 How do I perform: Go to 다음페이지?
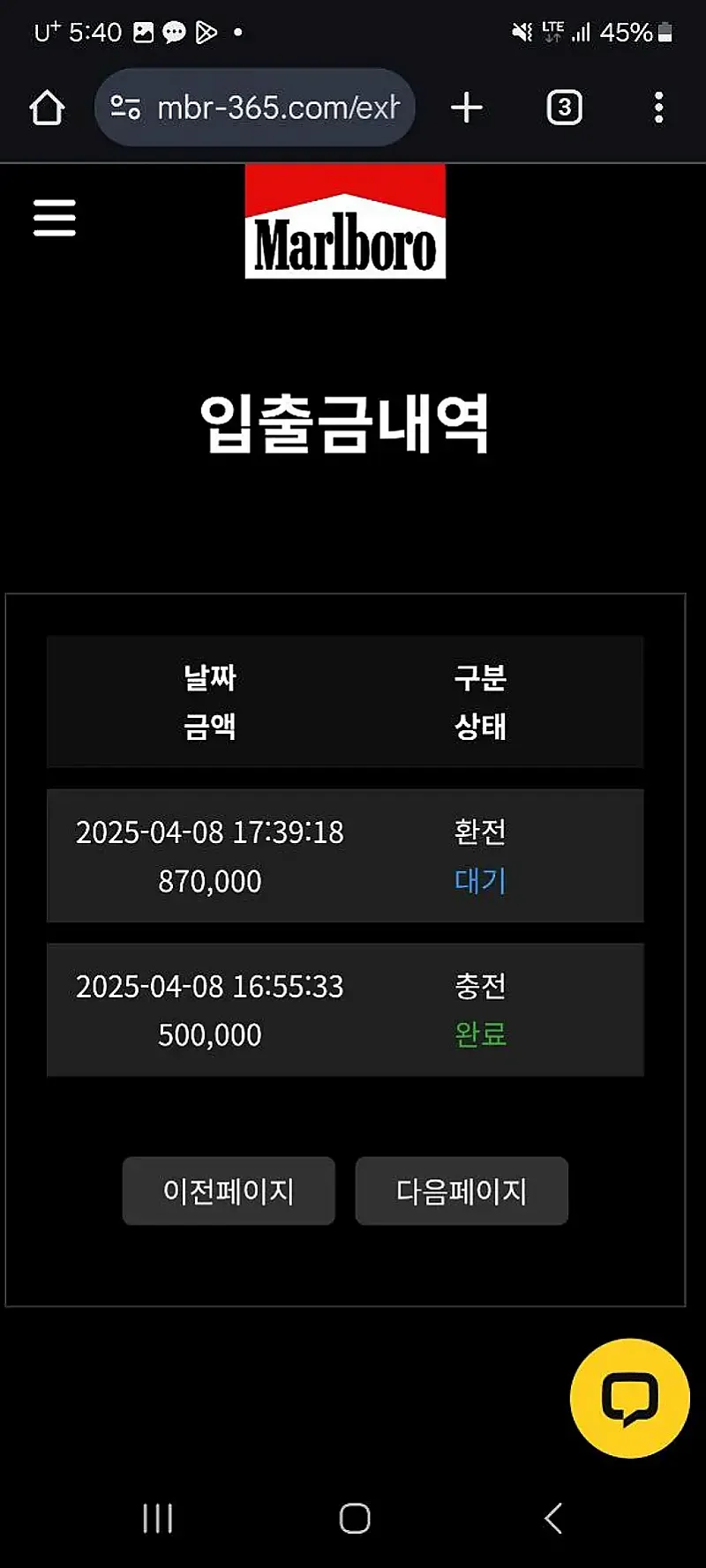462,1191
